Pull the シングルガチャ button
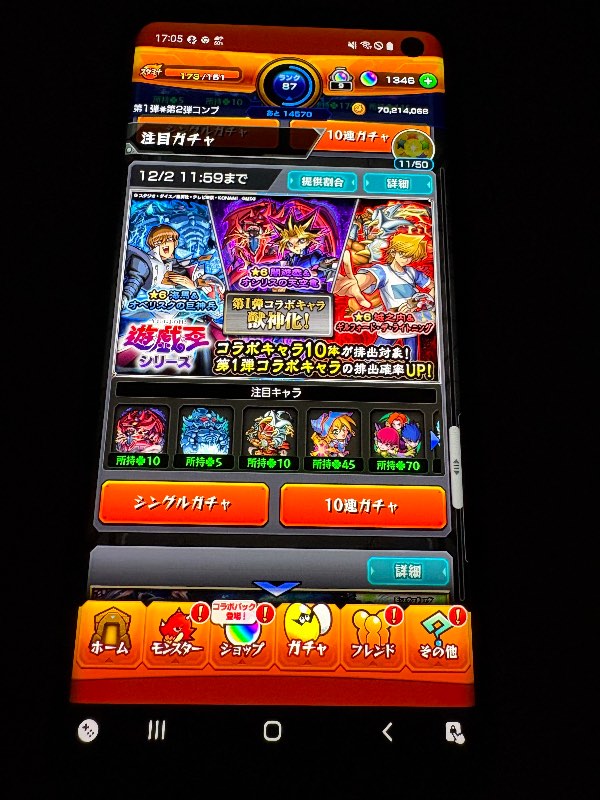 184,505
